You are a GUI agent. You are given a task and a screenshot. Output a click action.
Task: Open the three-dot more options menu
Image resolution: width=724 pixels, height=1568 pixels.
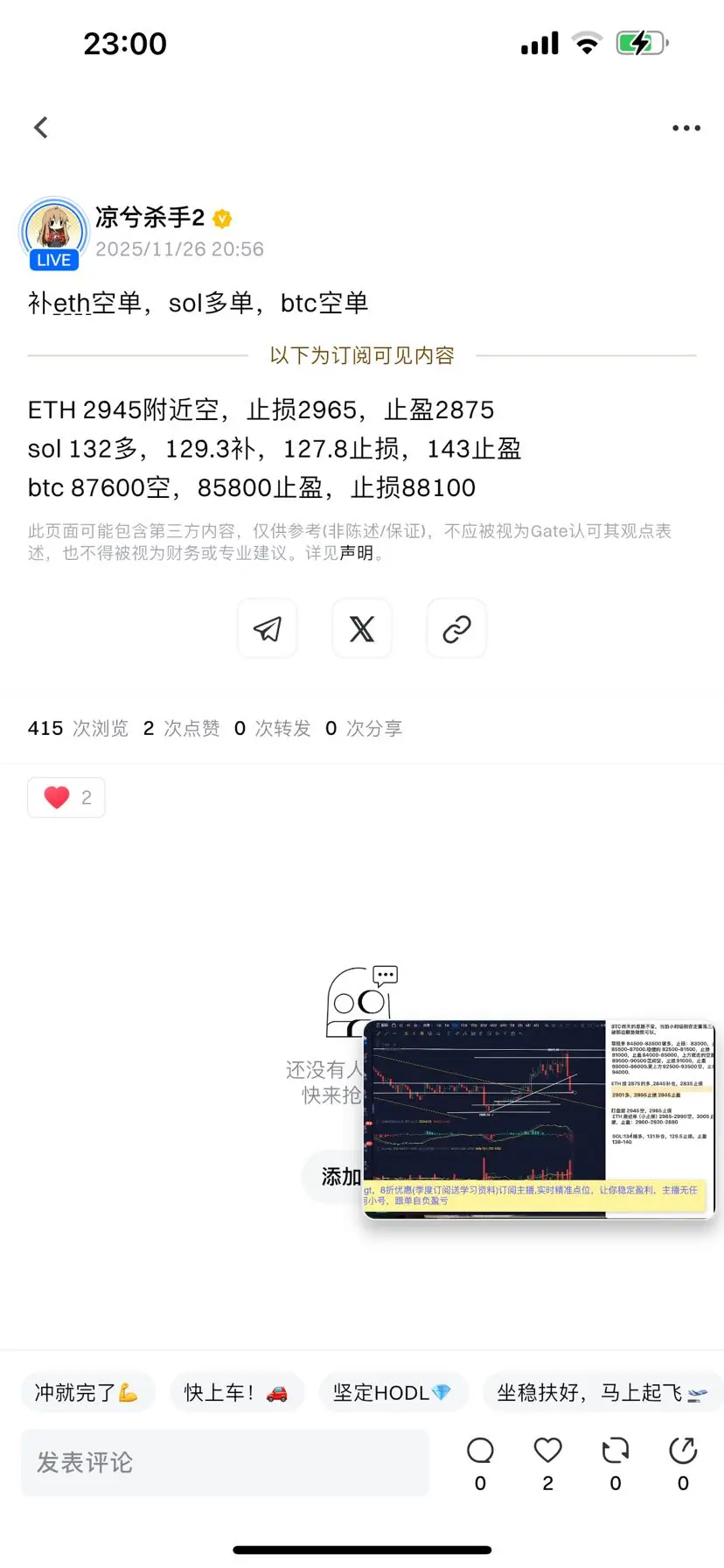pos(687,128)
